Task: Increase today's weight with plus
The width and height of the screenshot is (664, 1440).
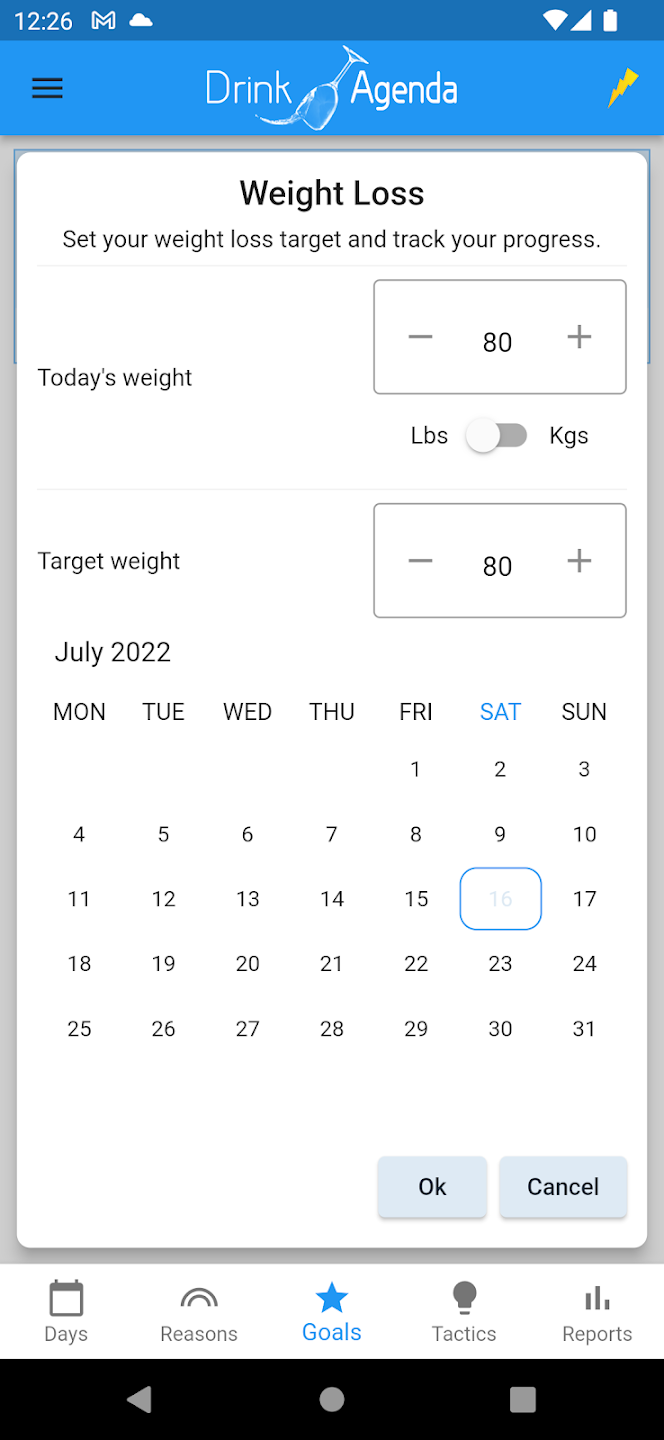Action: 579,337
